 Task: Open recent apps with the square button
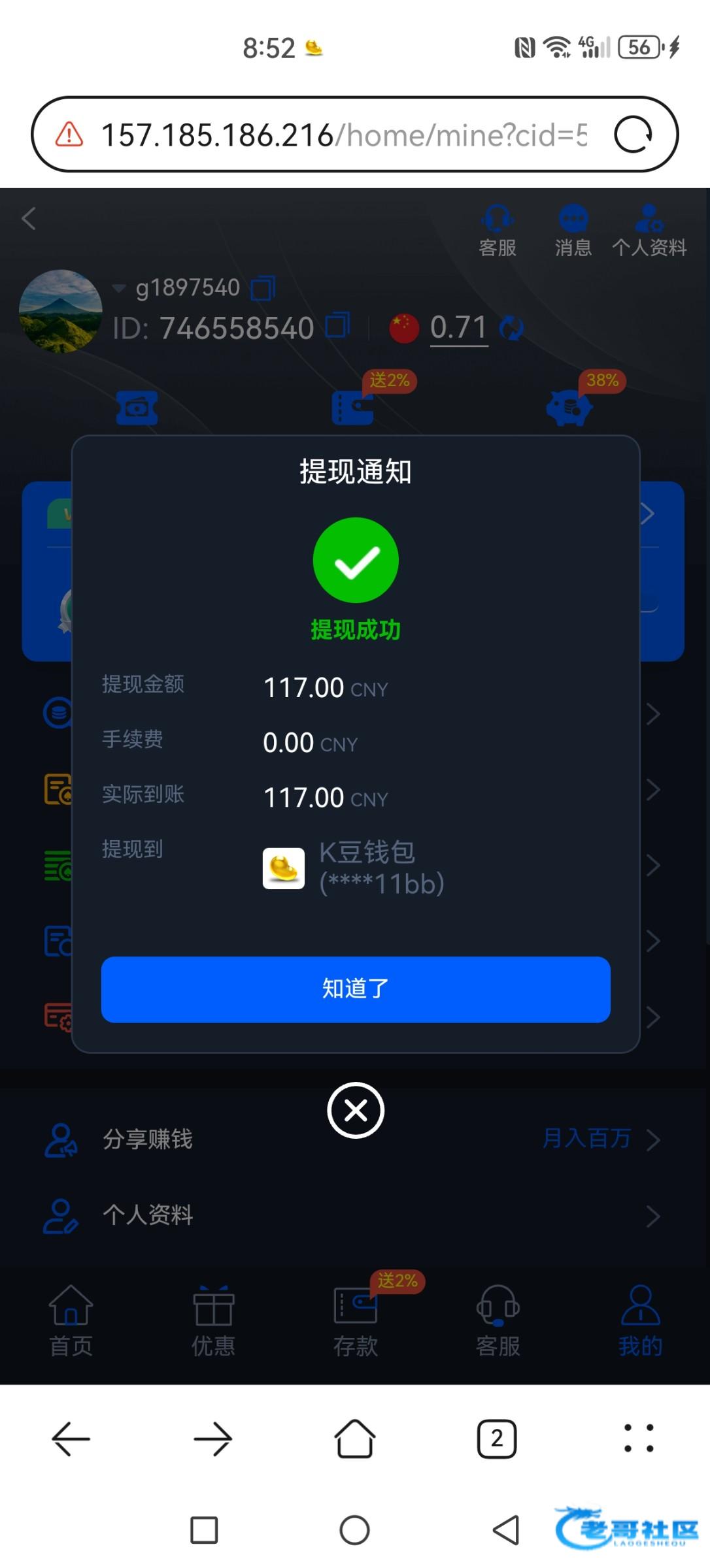[x=204, y=1530]
